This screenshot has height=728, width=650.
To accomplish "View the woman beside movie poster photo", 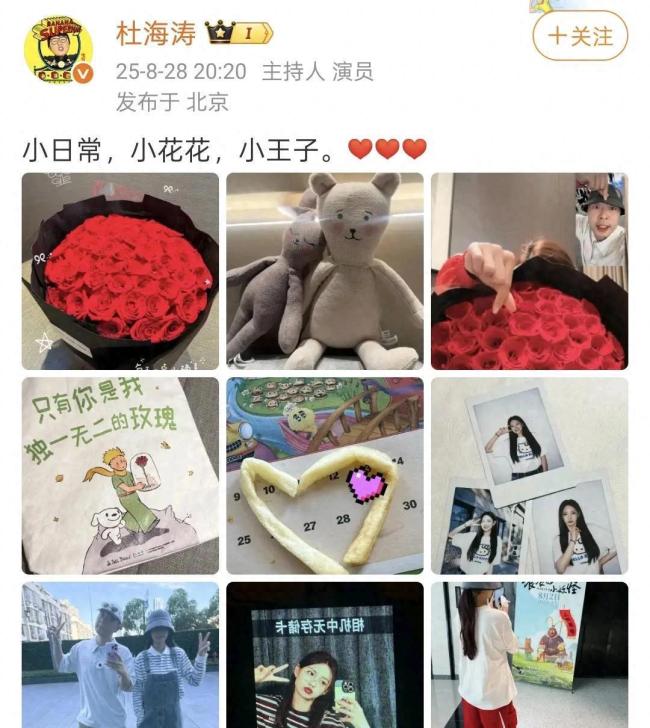I will [529, 655].
